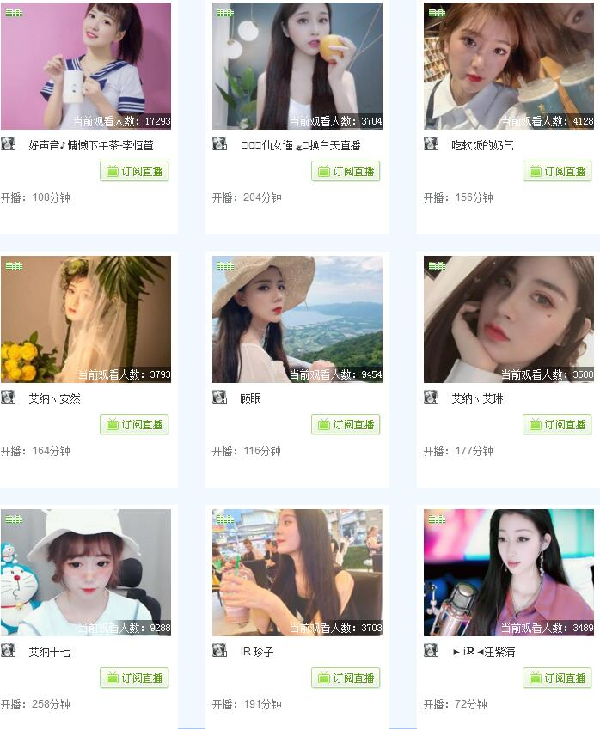The width and height of the screenshot is (600, 729).
Task: Open 艾纳十七's live stream thumbnail
Action: coord(86,572)
